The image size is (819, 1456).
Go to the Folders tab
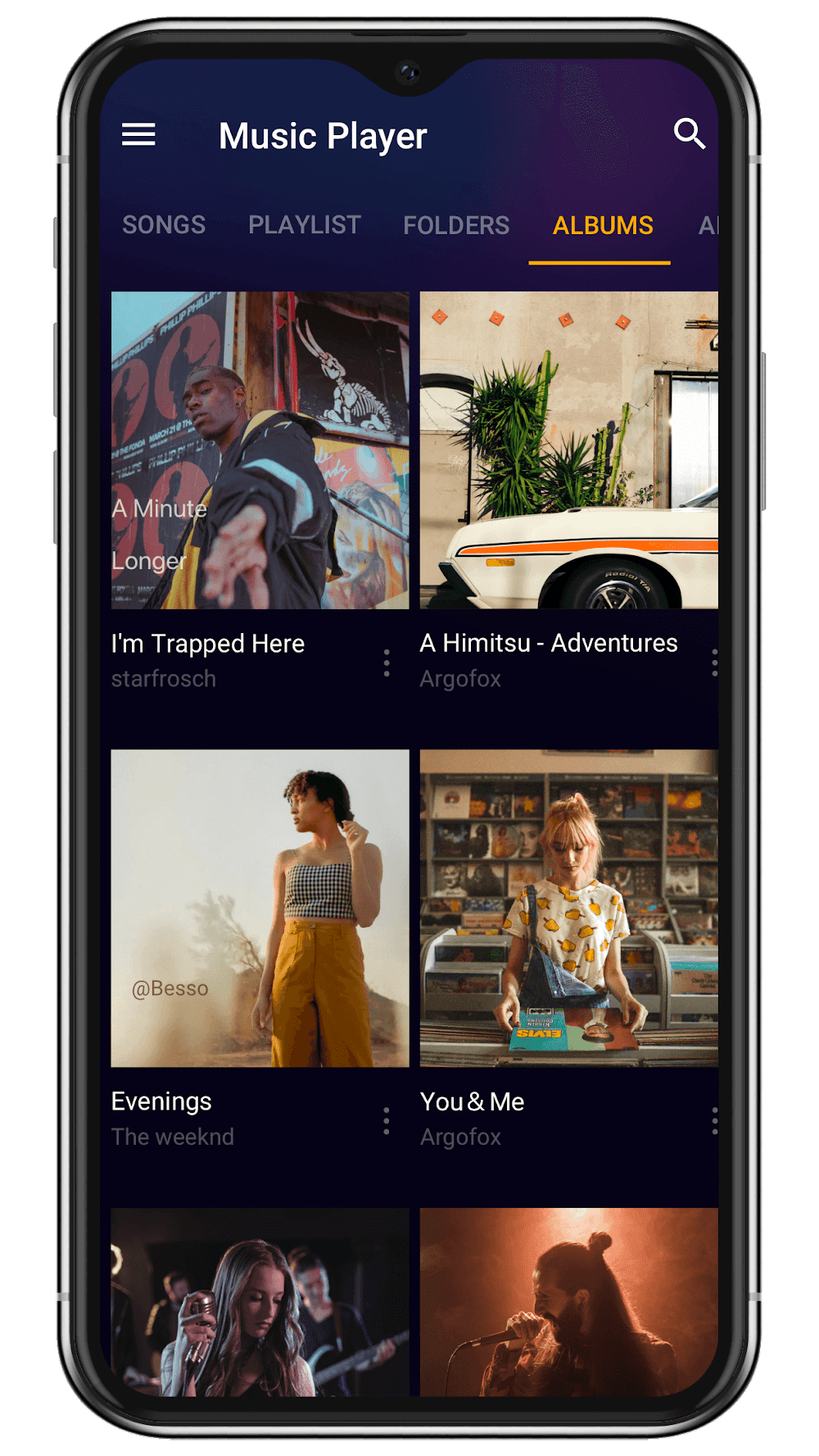pyautogui.click(x=456, y=225)
